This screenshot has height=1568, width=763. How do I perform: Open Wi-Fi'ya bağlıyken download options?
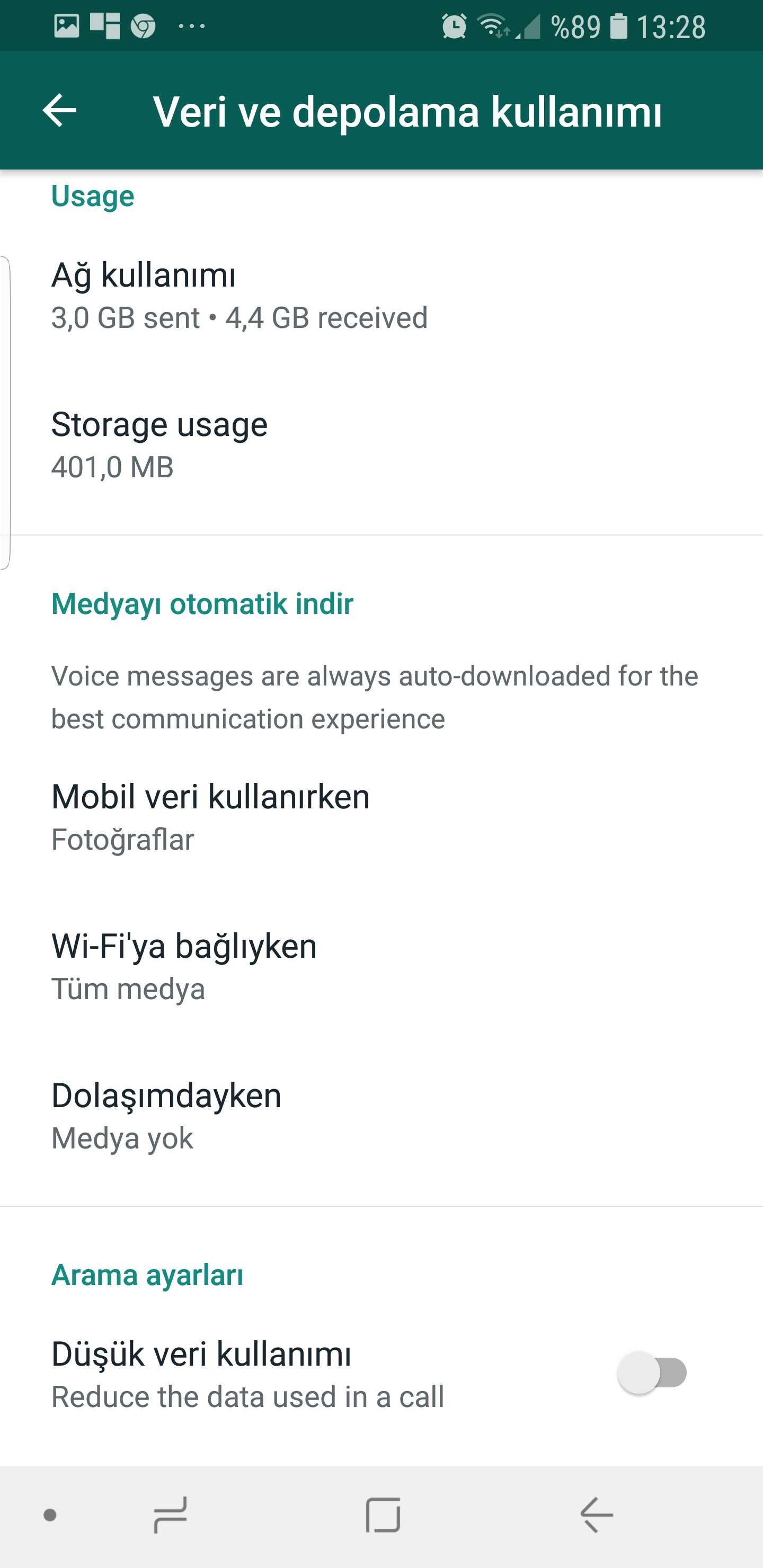click(381, 967)
